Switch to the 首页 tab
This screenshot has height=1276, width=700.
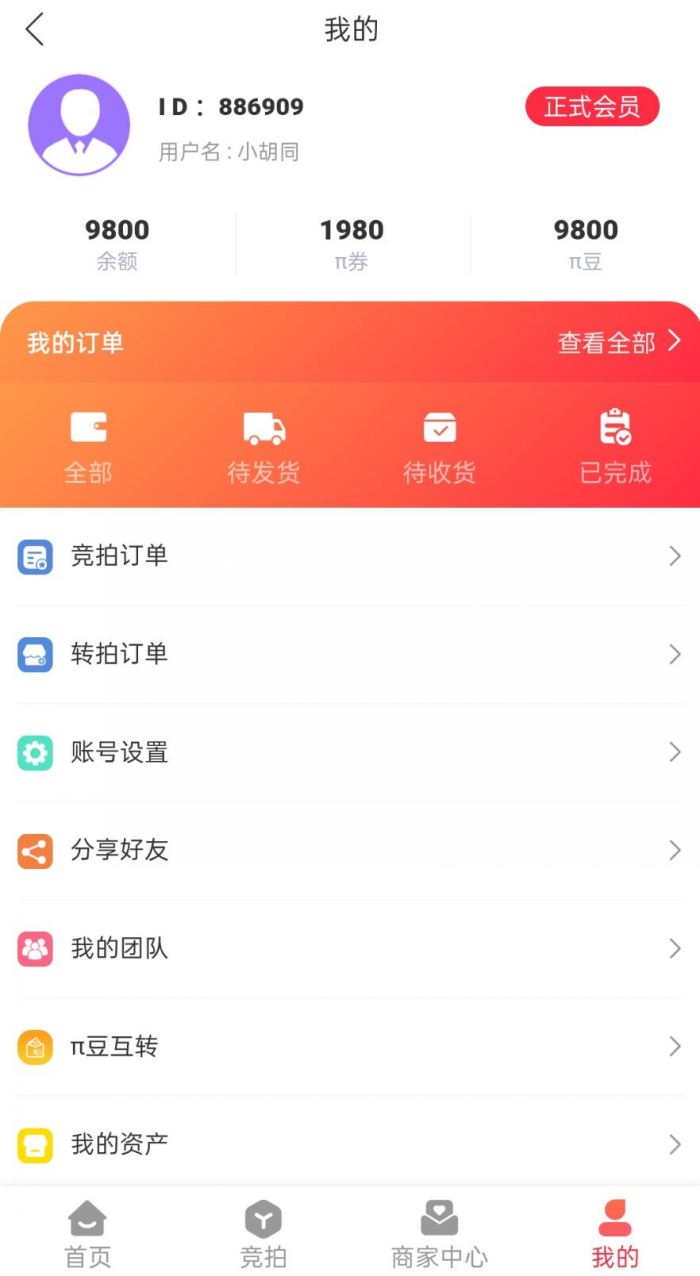(x=88, y=1234)
